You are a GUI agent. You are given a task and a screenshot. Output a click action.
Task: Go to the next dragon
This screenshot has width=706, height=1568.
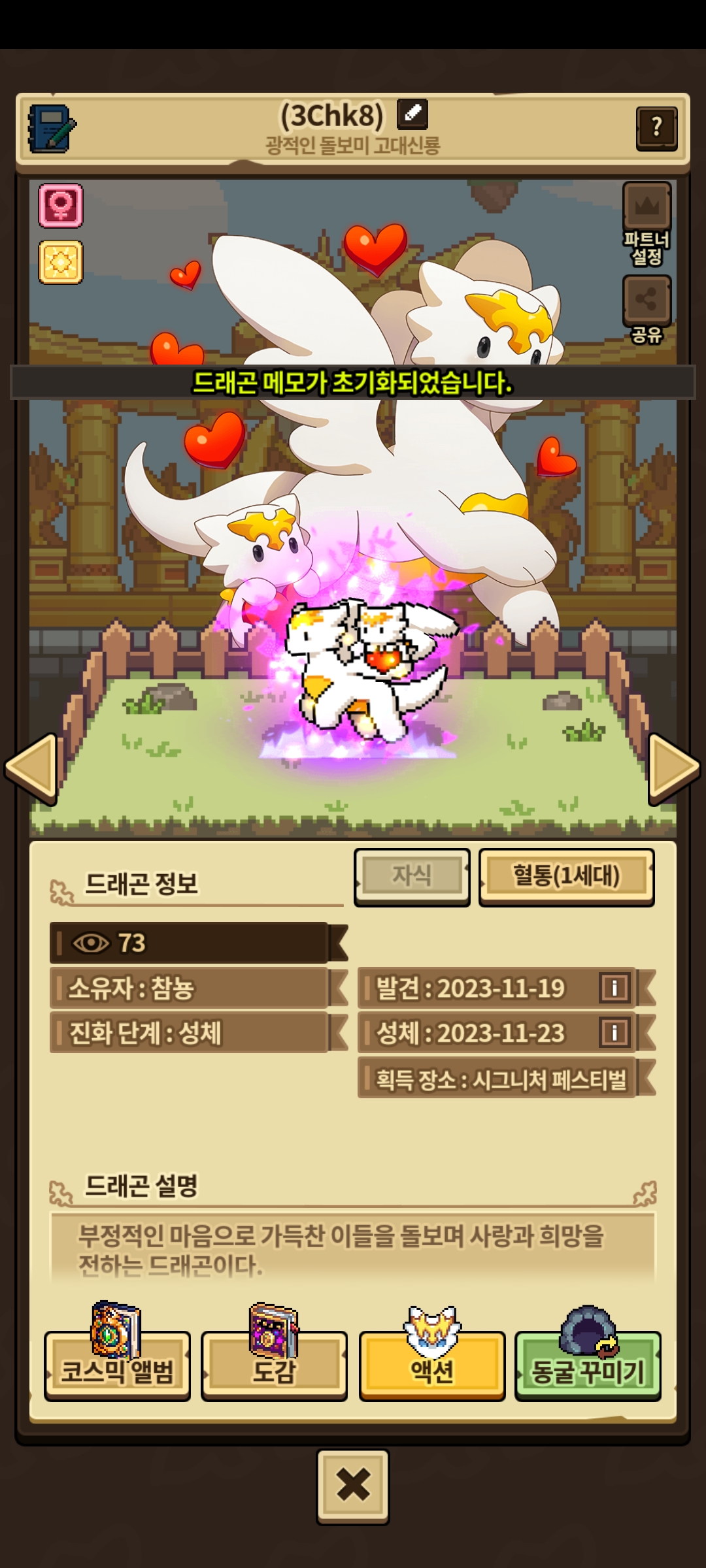pyautogui.click(x=673, y=768)
